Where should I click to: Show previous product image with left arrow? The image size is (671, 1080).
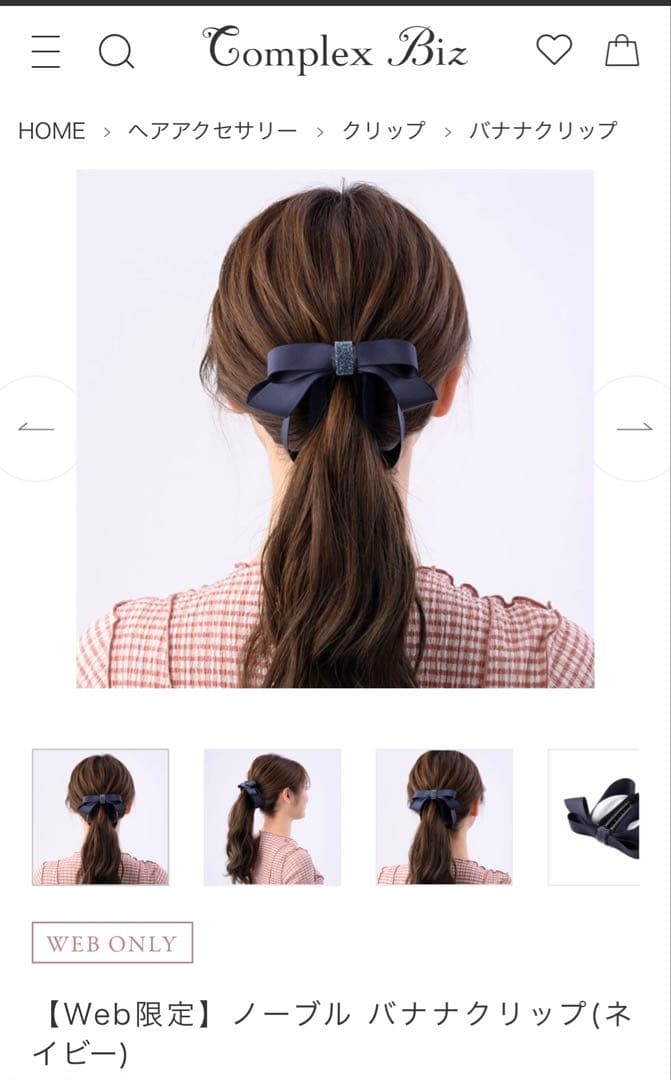36,428
